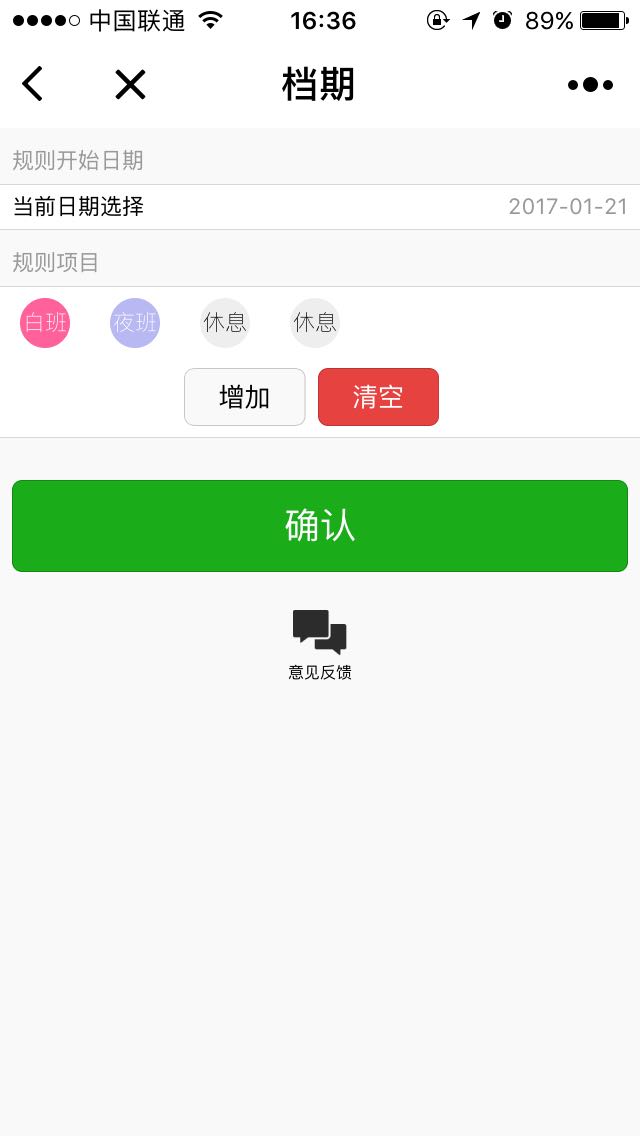
Task: Go back using the arrow icon
Action: [33, 84]
